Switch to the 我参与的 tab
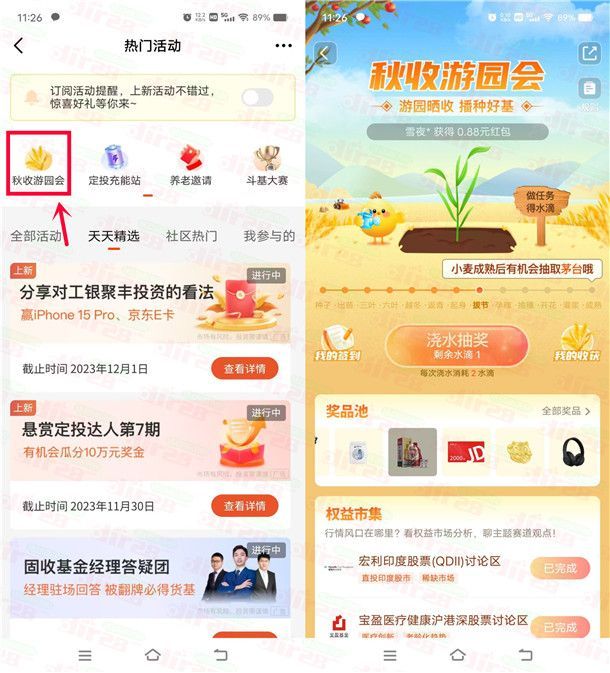610x673 pixels. (269, 236)
